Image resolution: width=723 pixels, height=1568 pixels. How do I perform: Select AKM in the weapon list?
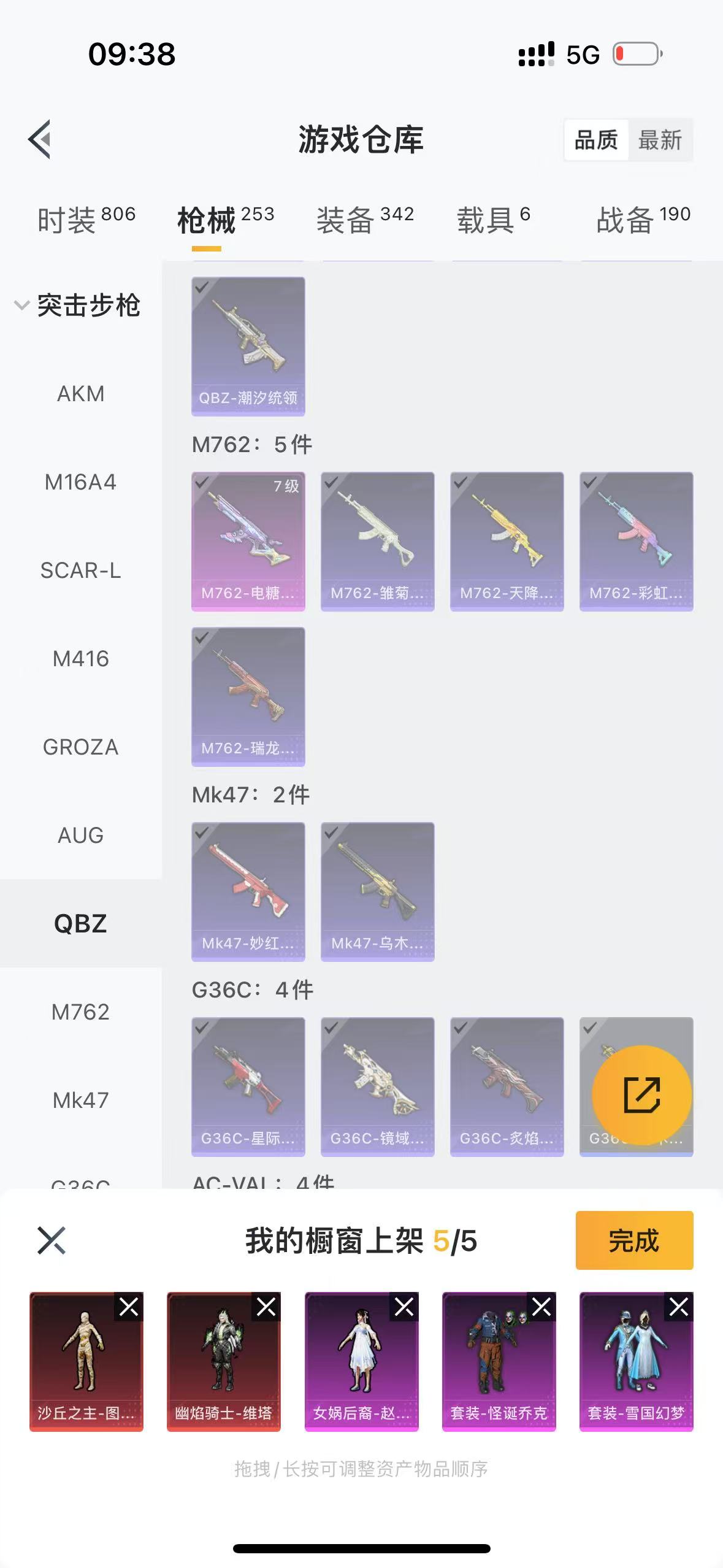pos(80,393)
